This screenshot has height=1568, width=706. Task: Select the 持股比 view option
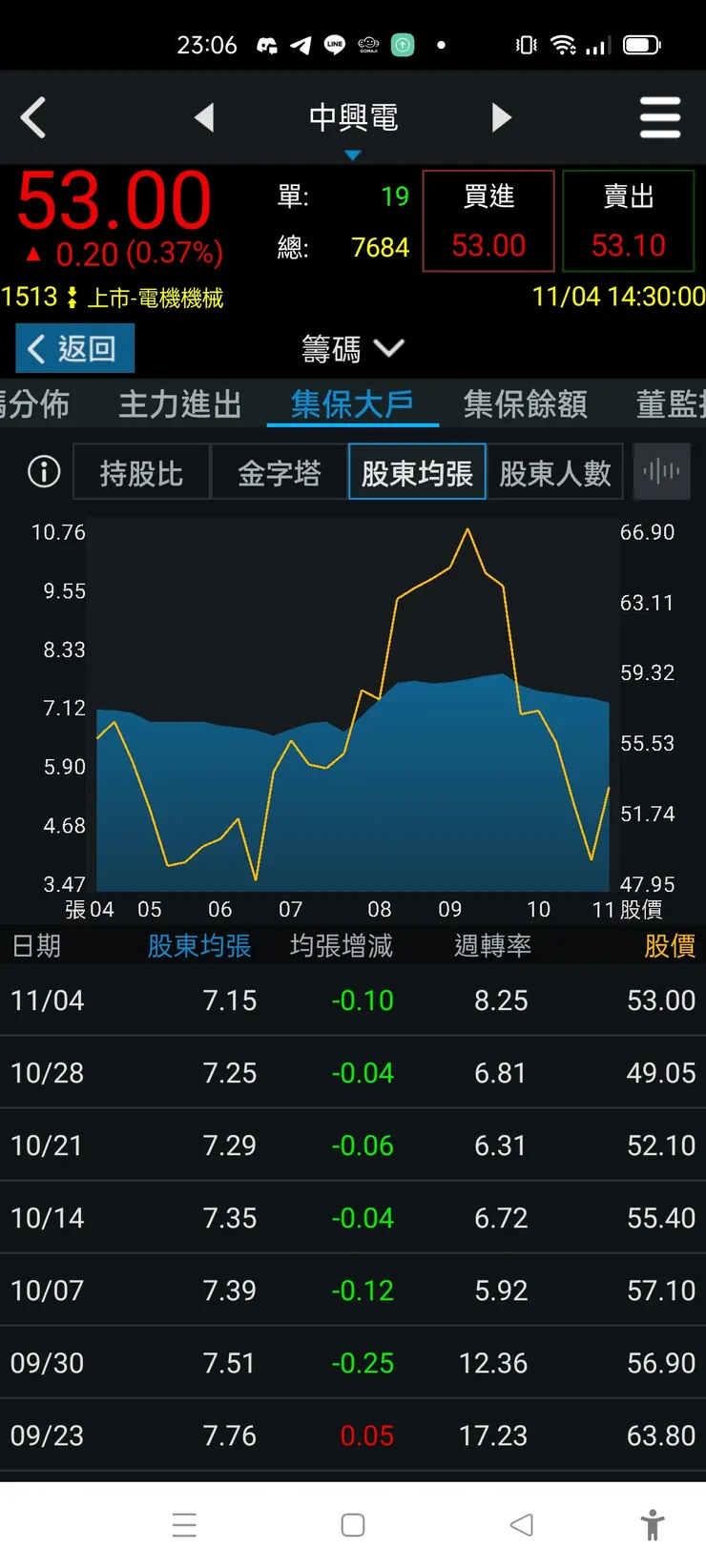click(141, 471)
